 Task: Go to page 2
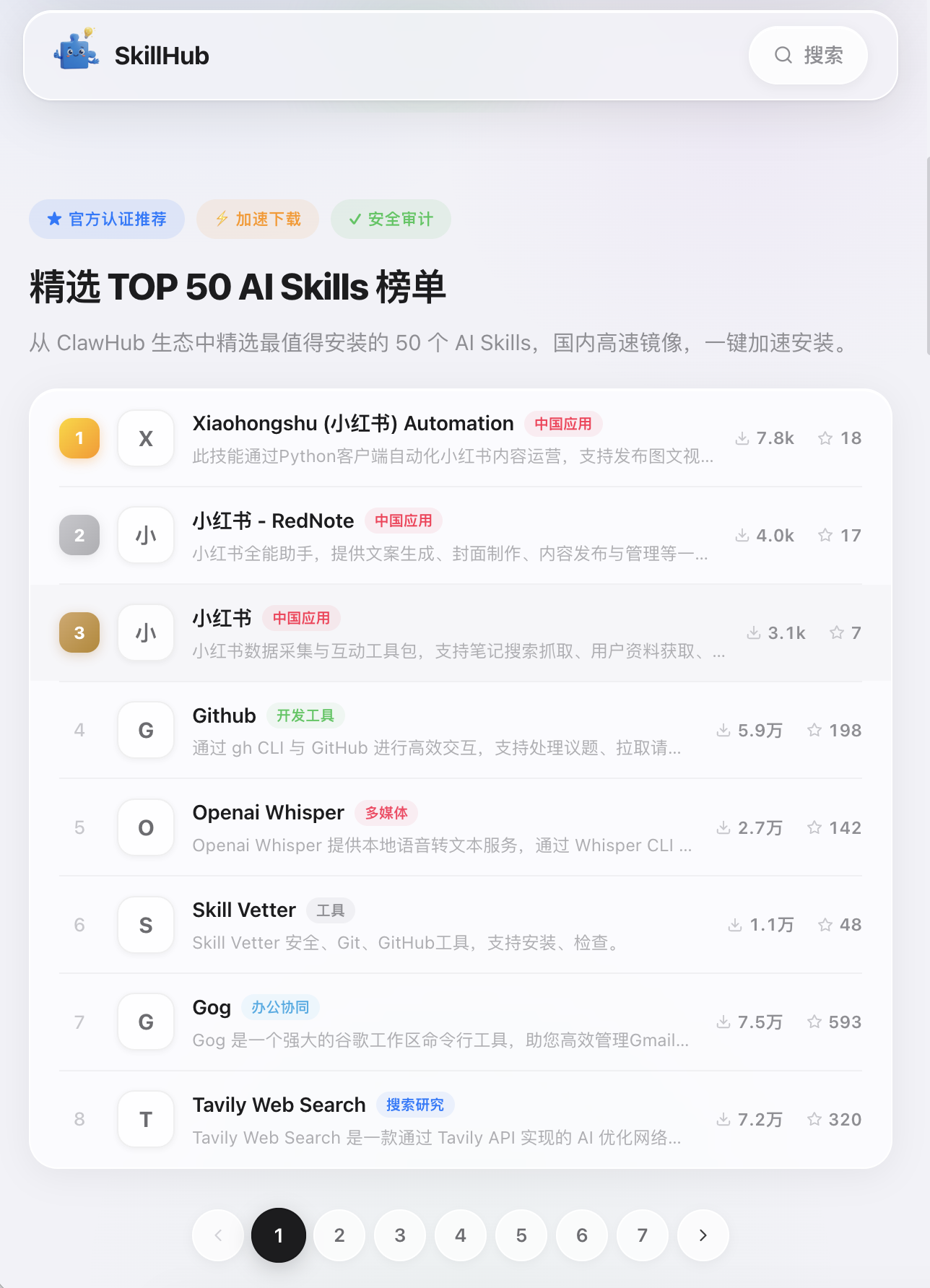[x=339, y=1235]
